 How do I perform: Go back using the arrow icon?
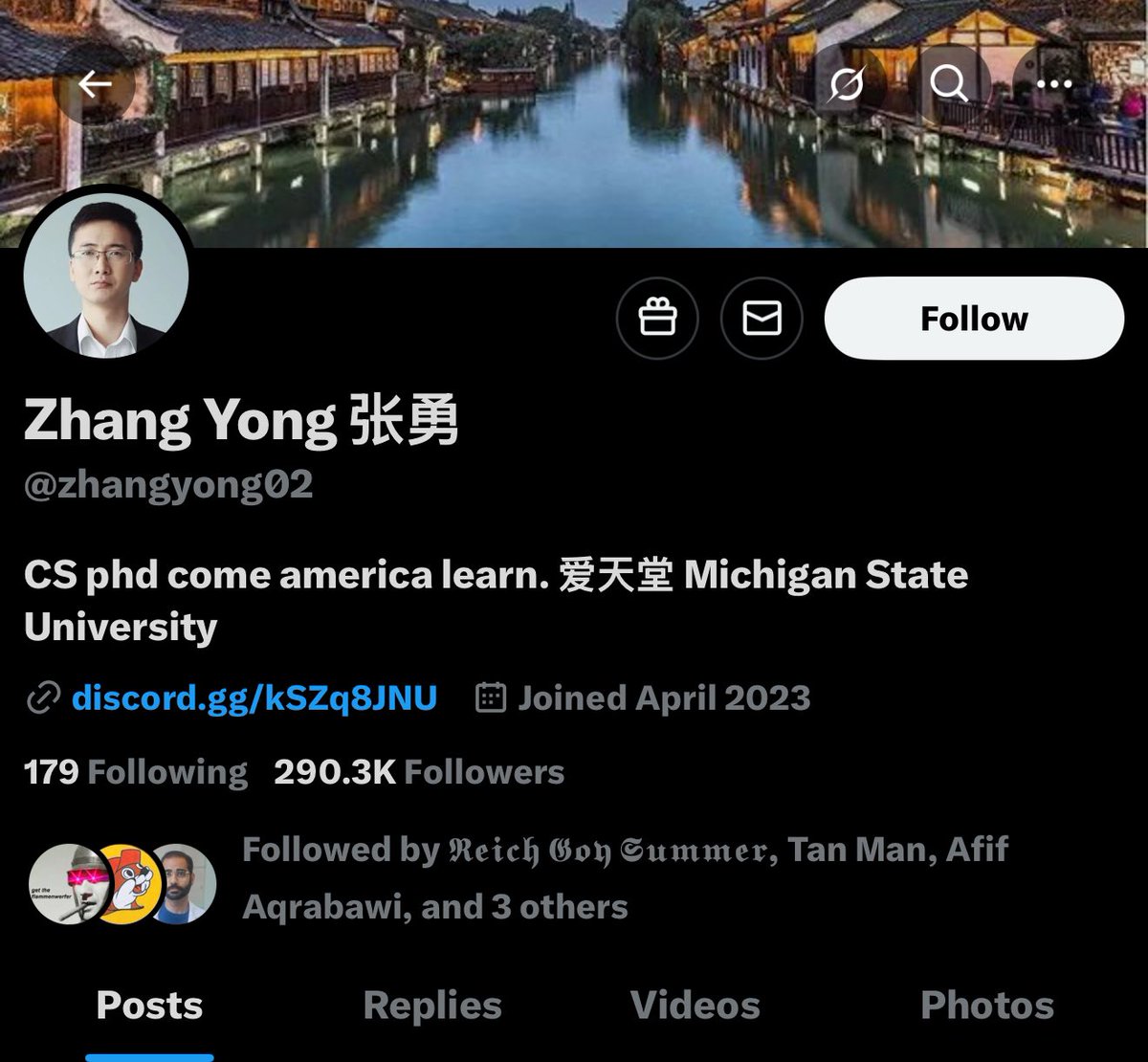pyautogui.click(x=94, y=85)
